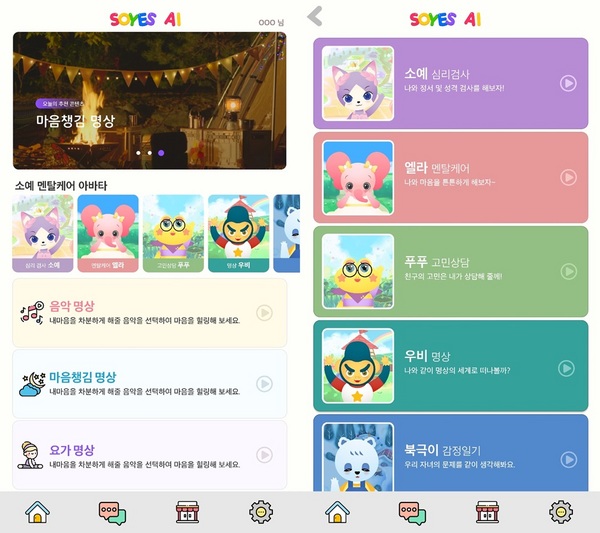Select 푸푸 in the 멘탈케어 아바타 row

coord(172,233)
